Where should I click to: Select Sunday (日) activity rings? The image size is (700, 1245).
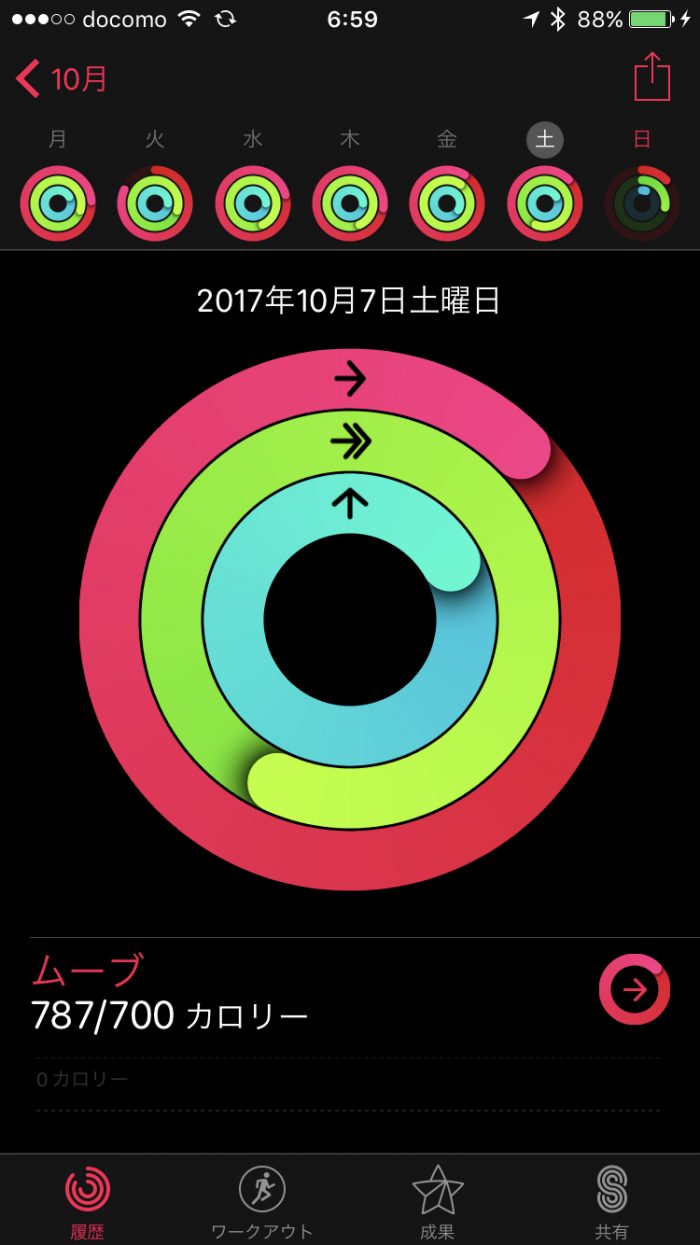(x=642, y=203)
